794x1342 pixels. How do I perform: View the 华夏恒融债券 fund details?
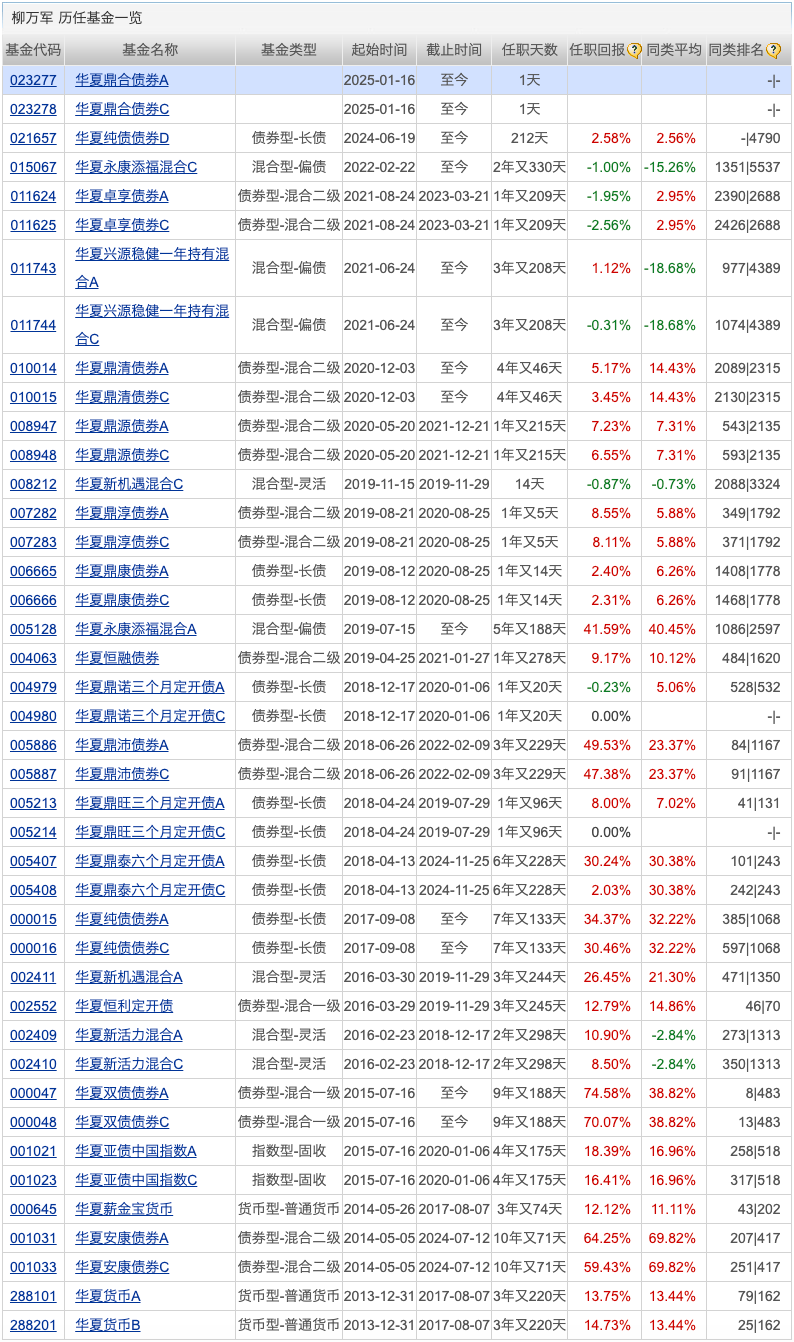click(117, 658)
